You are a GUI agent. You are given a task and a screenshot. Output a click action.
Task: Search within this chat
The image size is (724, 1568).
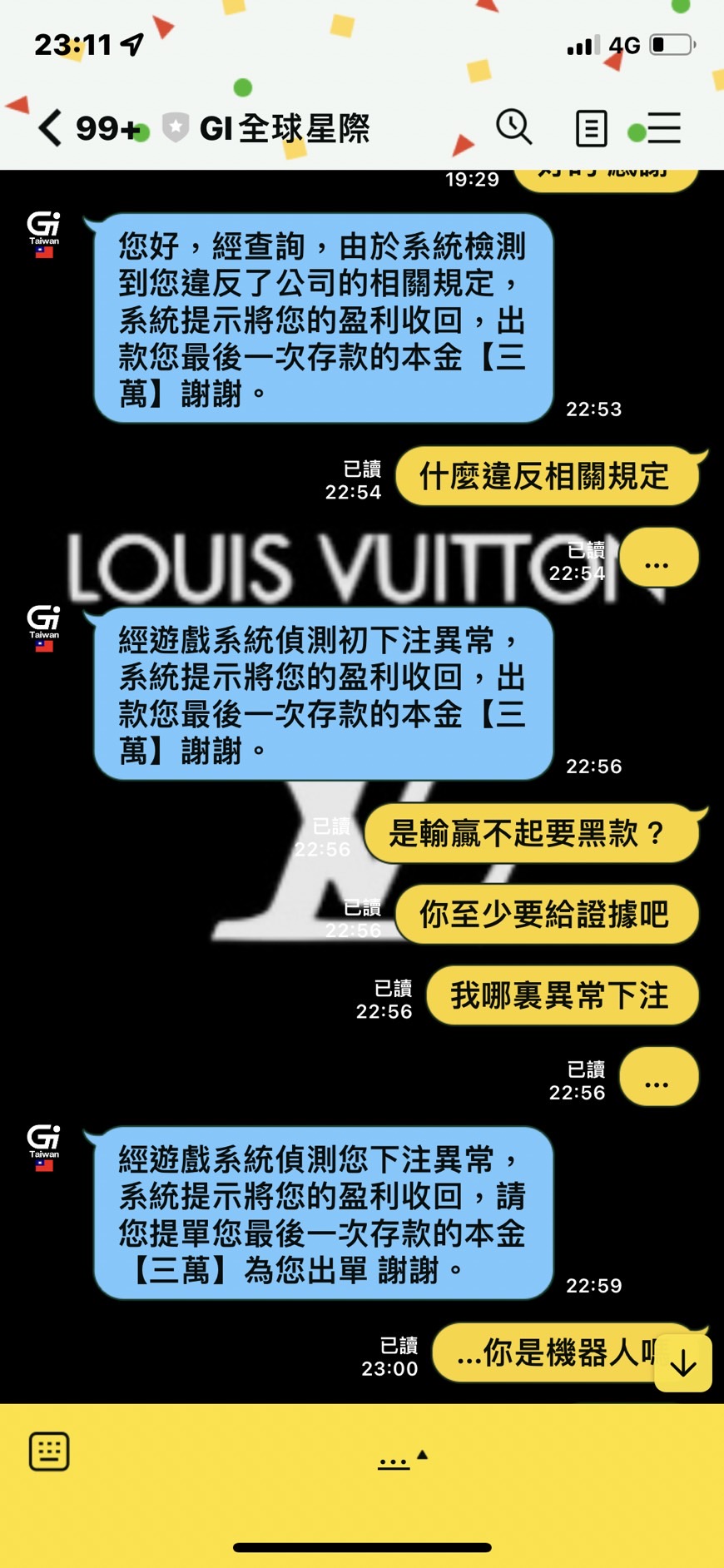coord(513,127)
